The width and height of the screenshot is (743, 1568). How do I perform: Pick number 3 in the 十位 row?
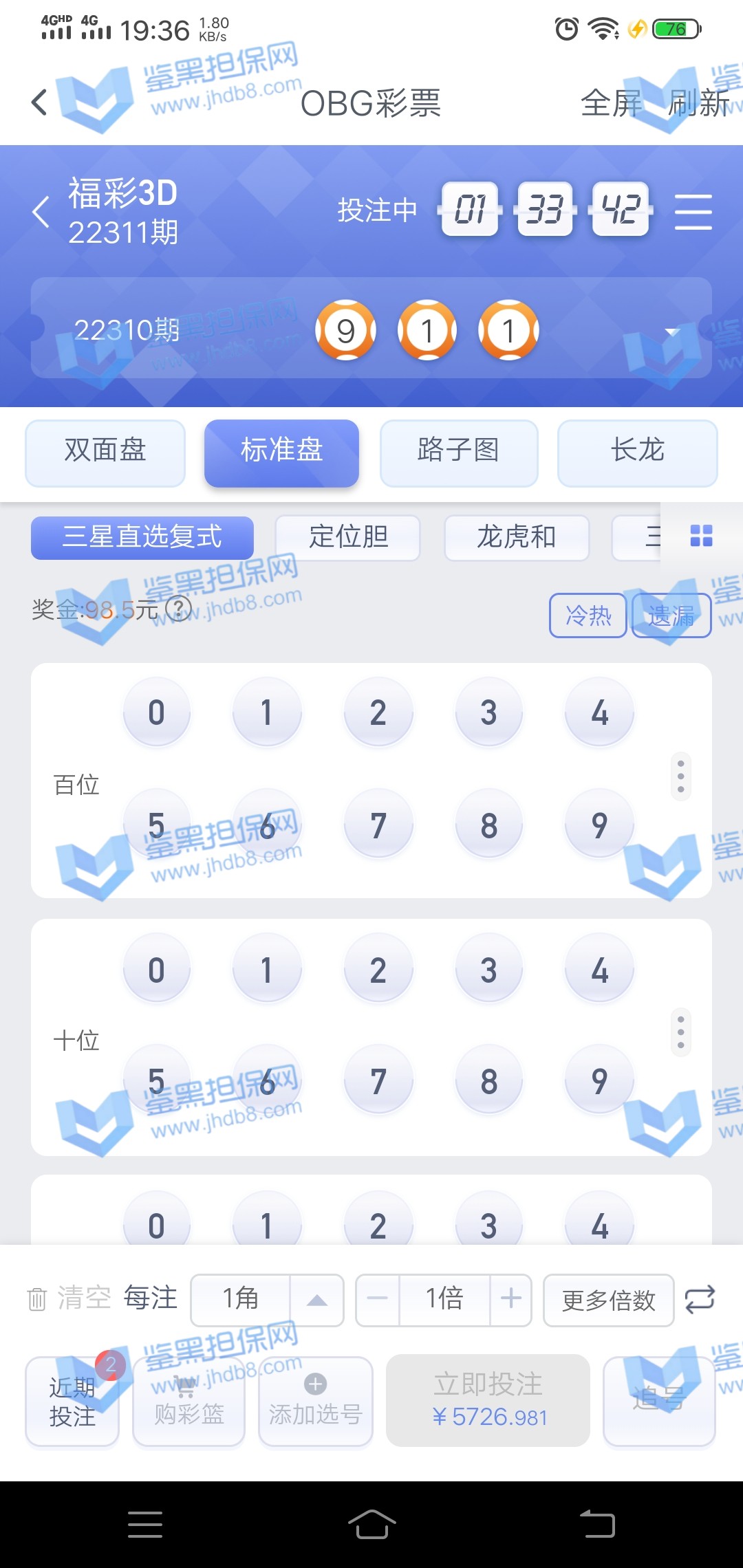point(488,970)
